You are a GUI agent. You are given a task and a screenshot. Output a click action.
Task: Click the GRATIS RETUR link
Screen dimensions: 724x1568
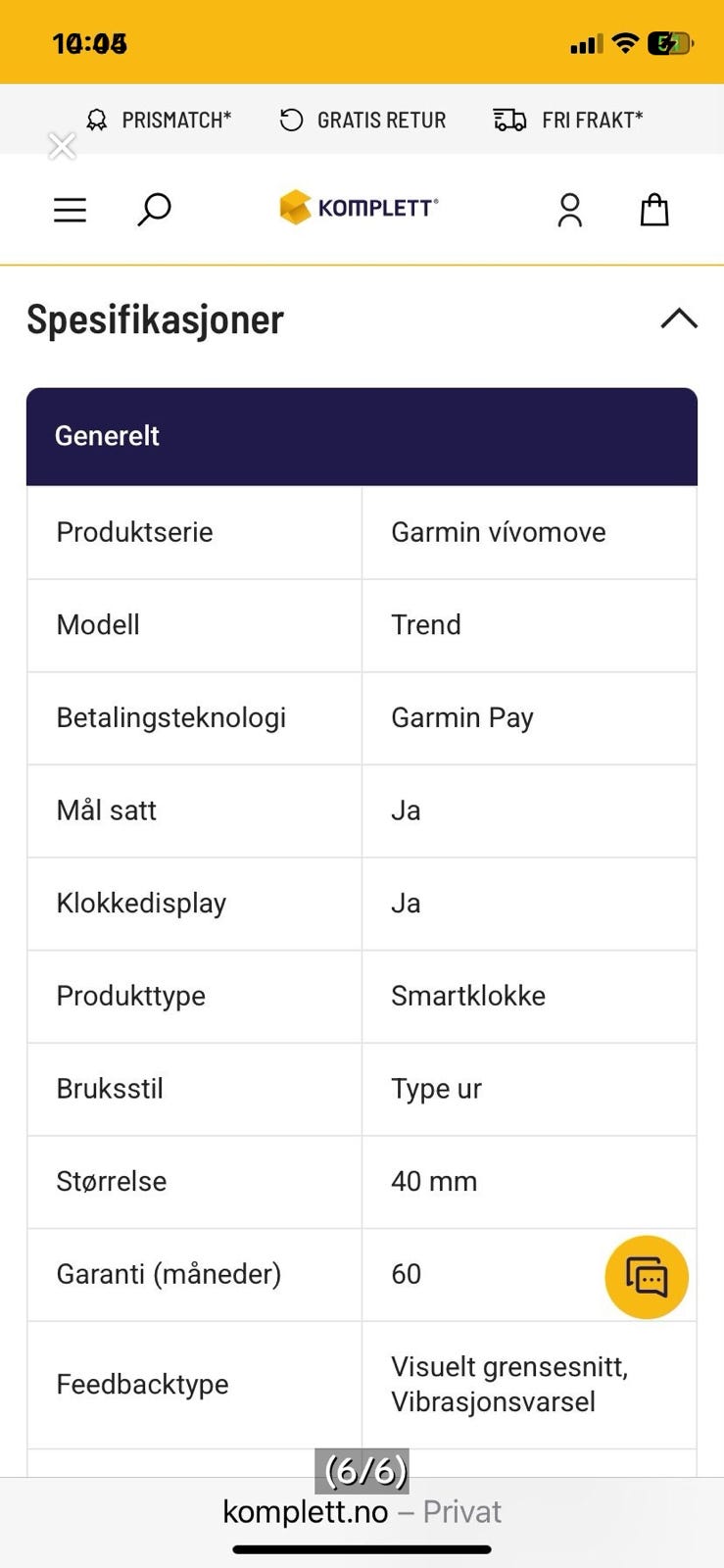coord(379,119)
